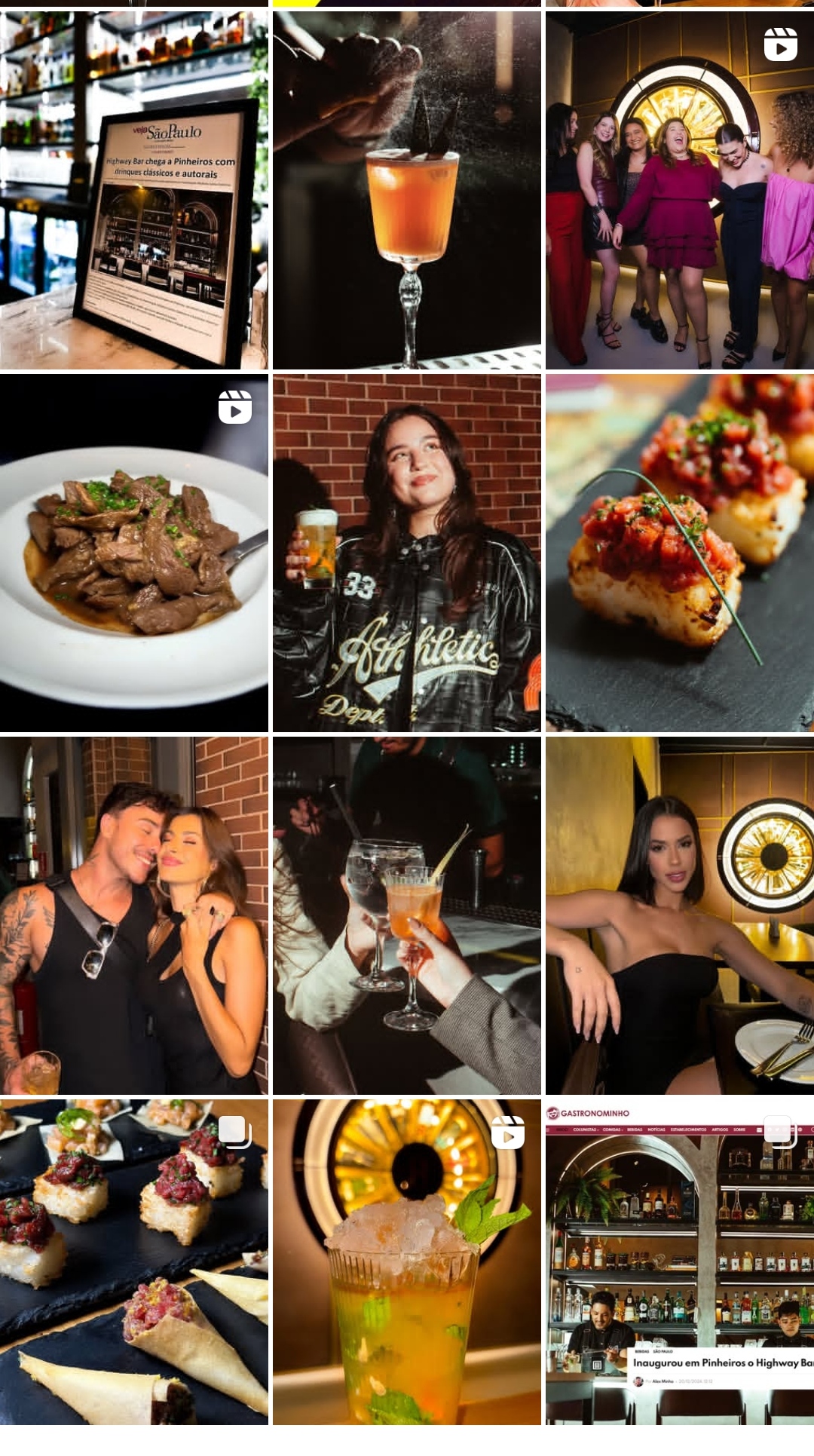Play the reel with the mint iced cocktail

coord(407,1261)
